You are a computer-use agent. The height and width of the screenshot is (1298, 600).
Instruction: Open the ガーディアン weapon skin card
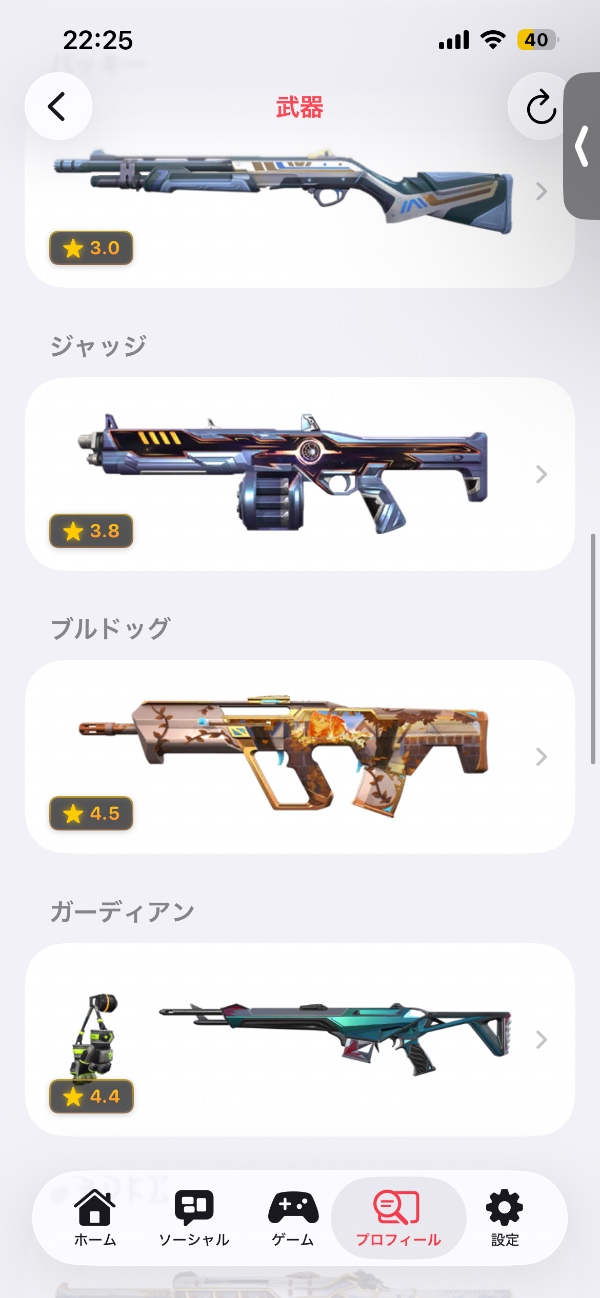click(300, 1039)
